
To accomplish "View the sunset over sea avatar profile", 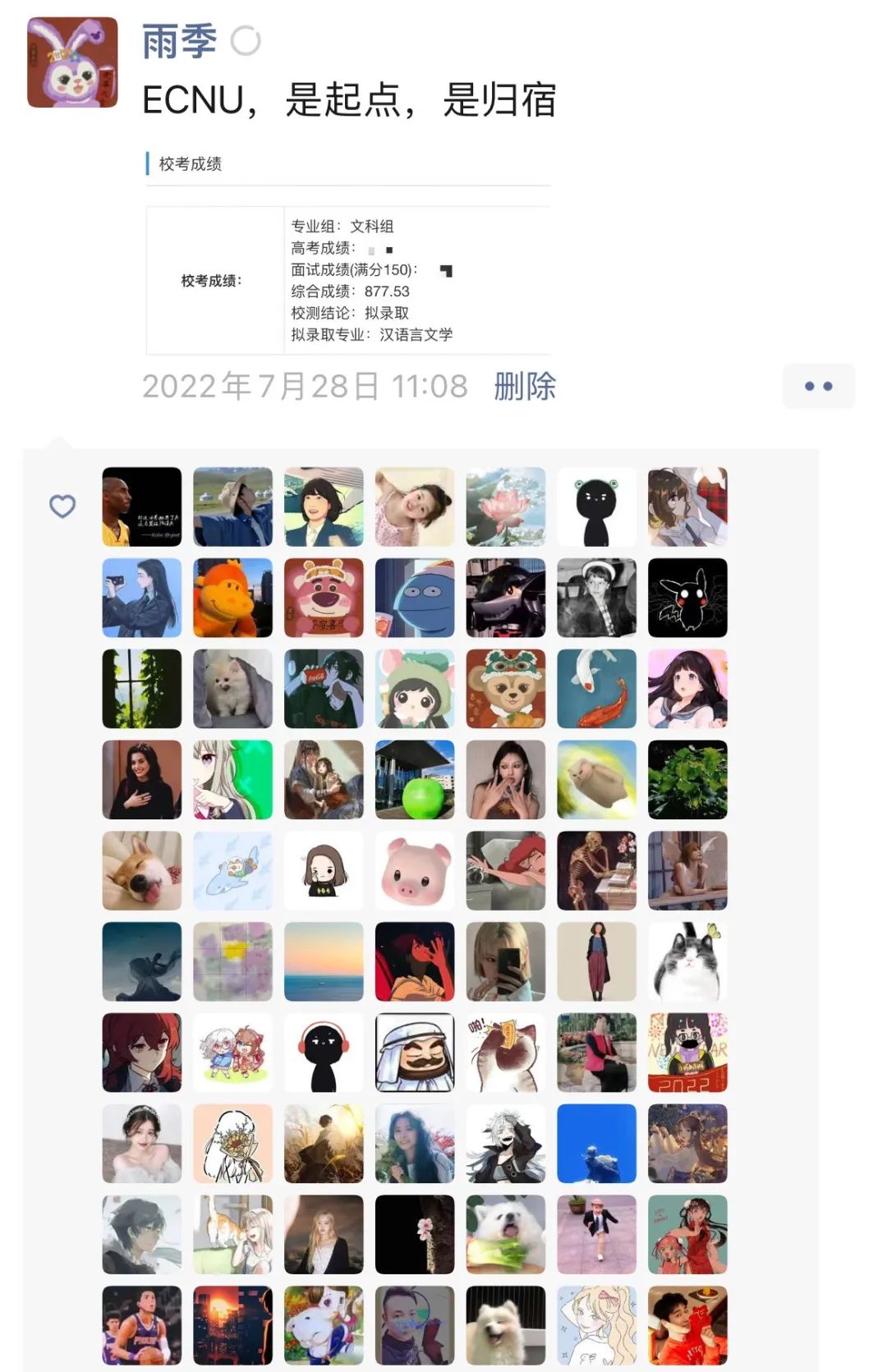I will point(324,961).
